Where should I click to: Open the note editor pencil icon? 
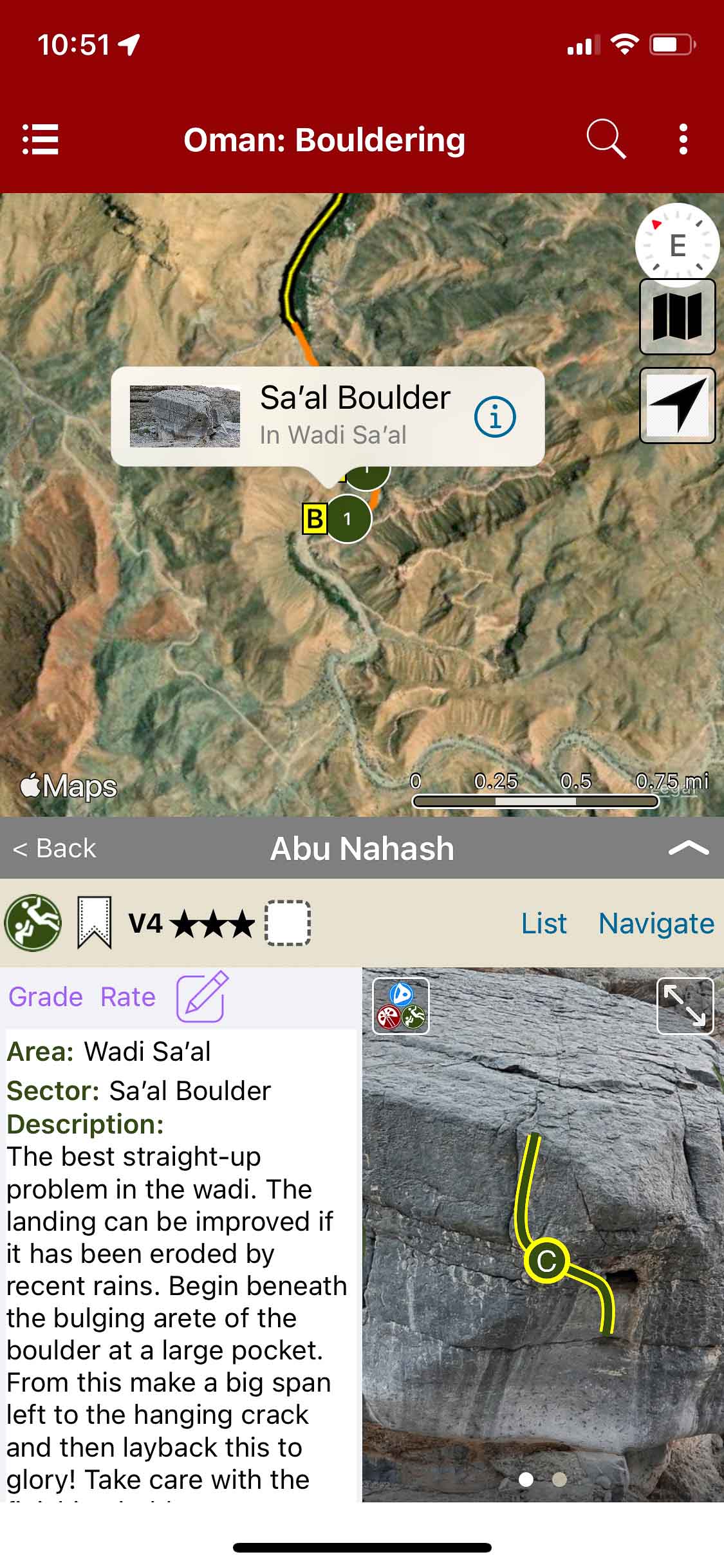[x=202, y=996]
